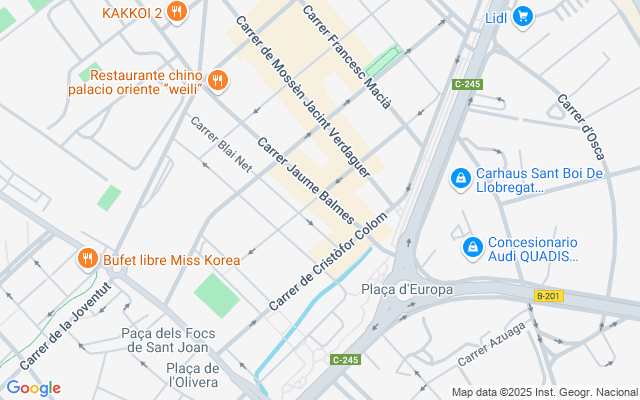Open the KAKKOI 2 restaurant pin

pyautogui.click(x=177, y=12)
